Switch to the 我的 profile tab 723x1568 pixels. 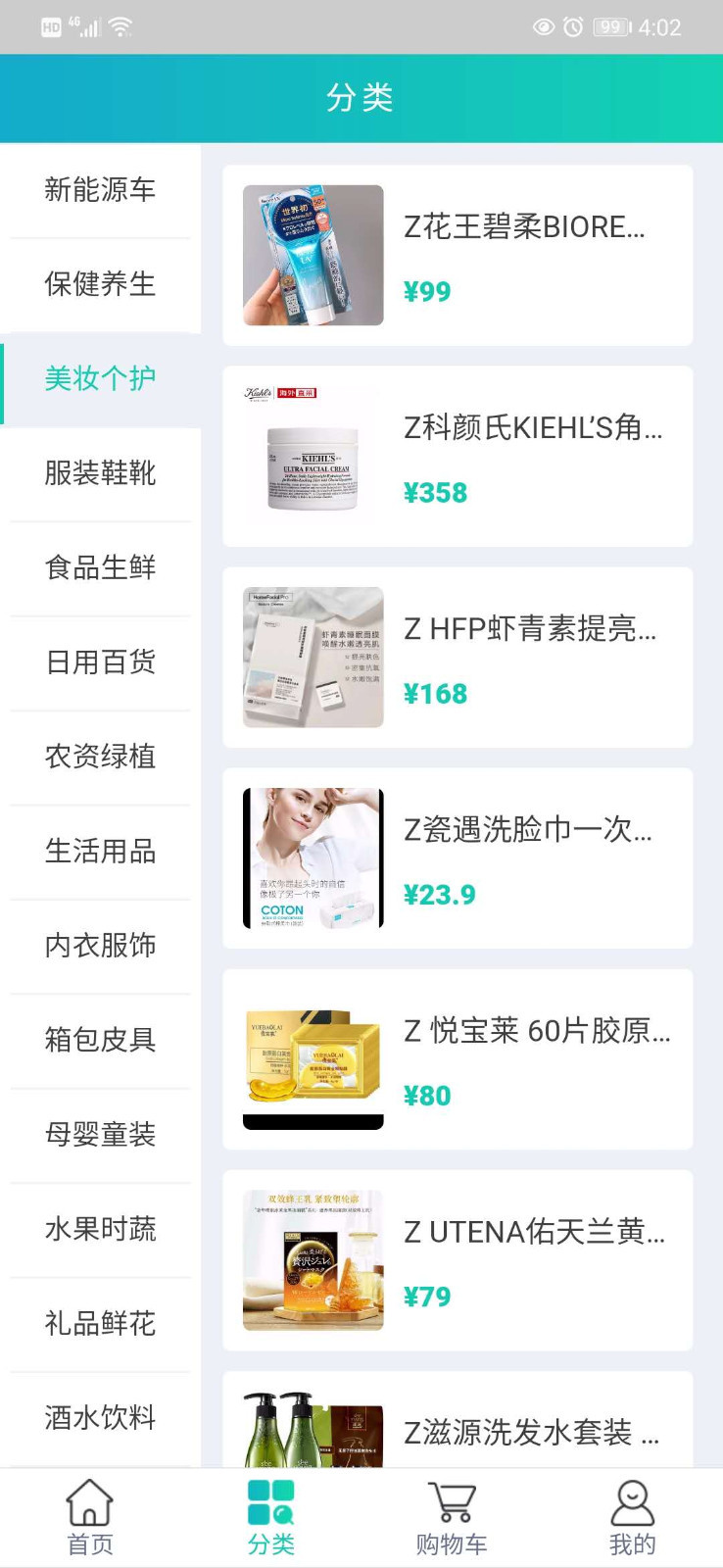tap(632, 1518)
